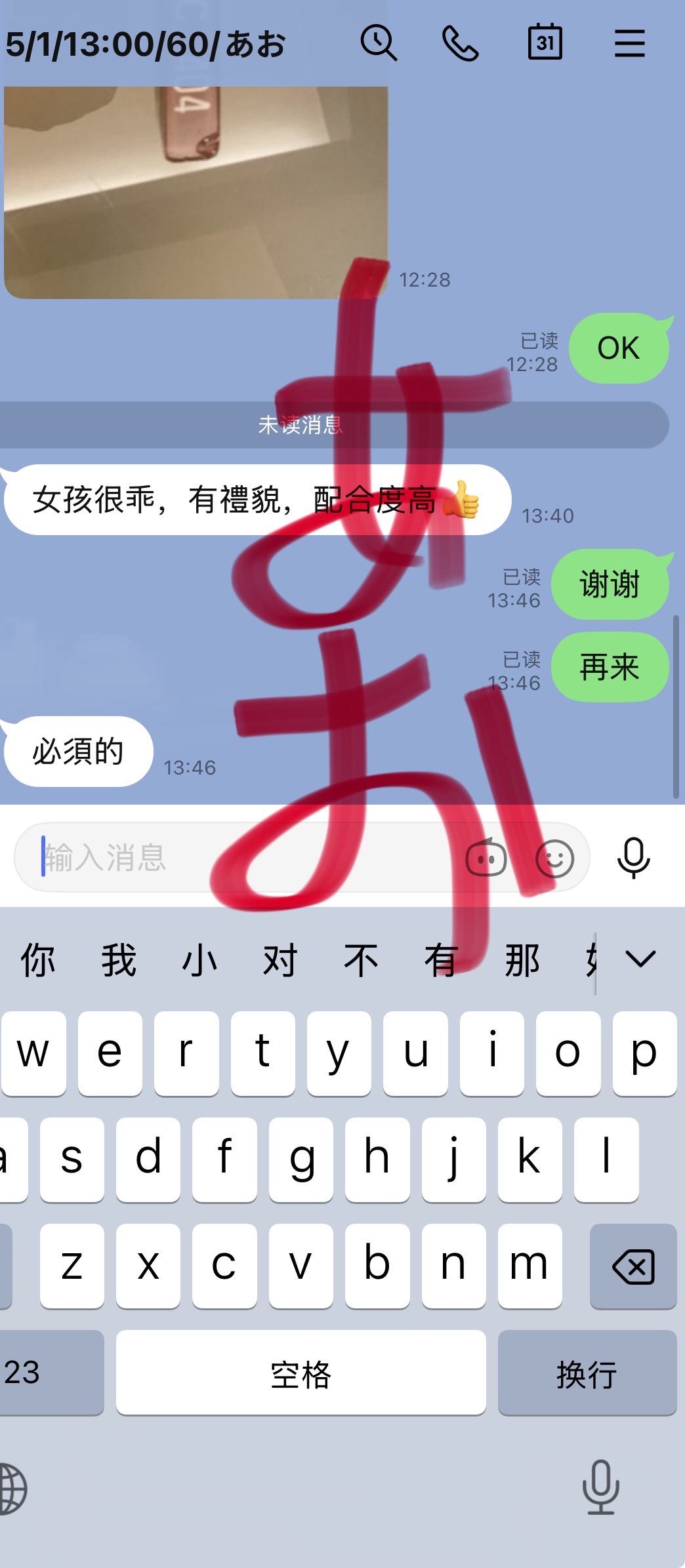Viewport: 685px width, 1568px height.
Task: Open the calendar icon
Action: pyautogui.click(x=545, y=42)
